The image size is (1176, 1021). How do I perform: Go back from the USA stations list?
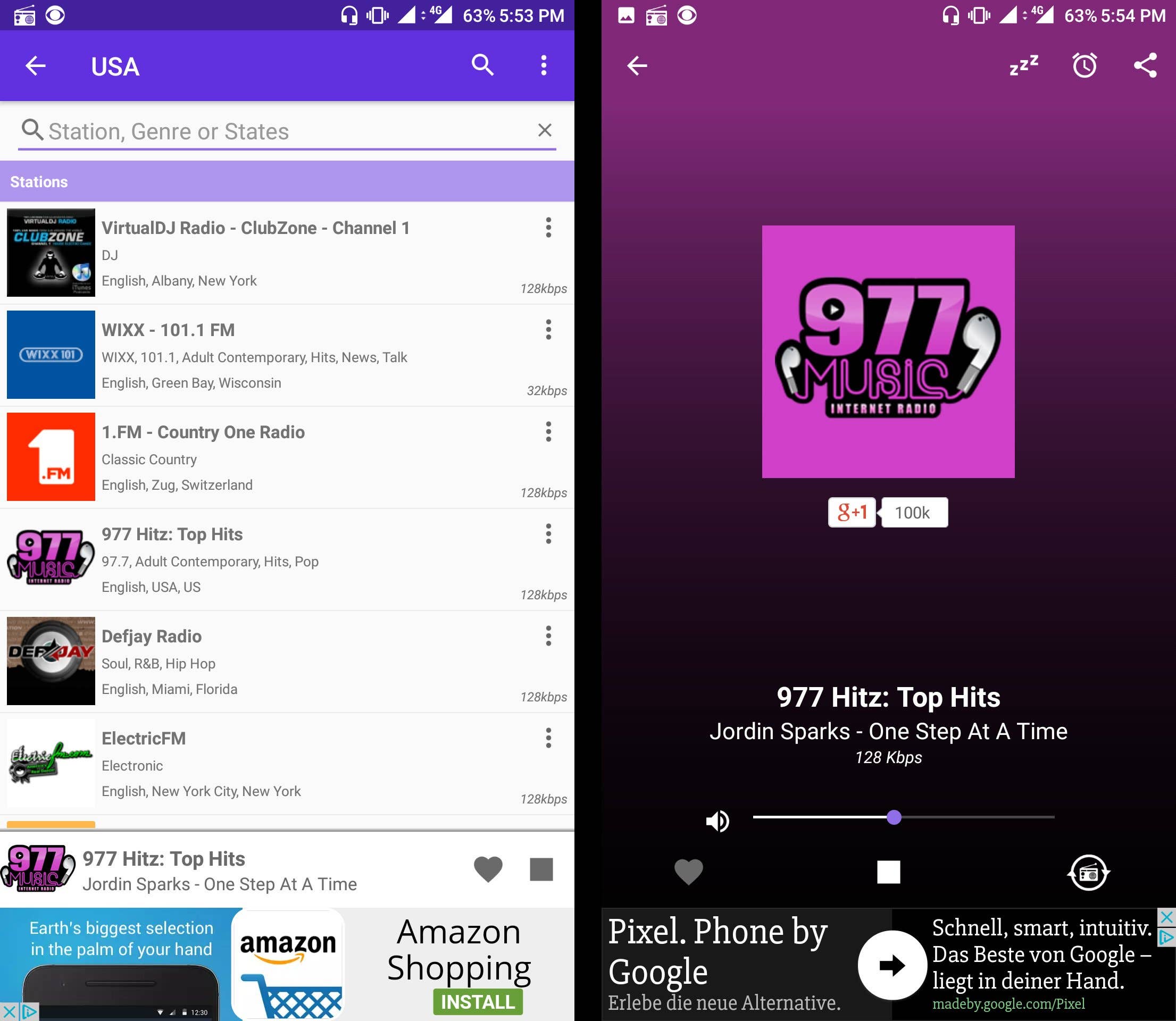click(x=35, y=65)
